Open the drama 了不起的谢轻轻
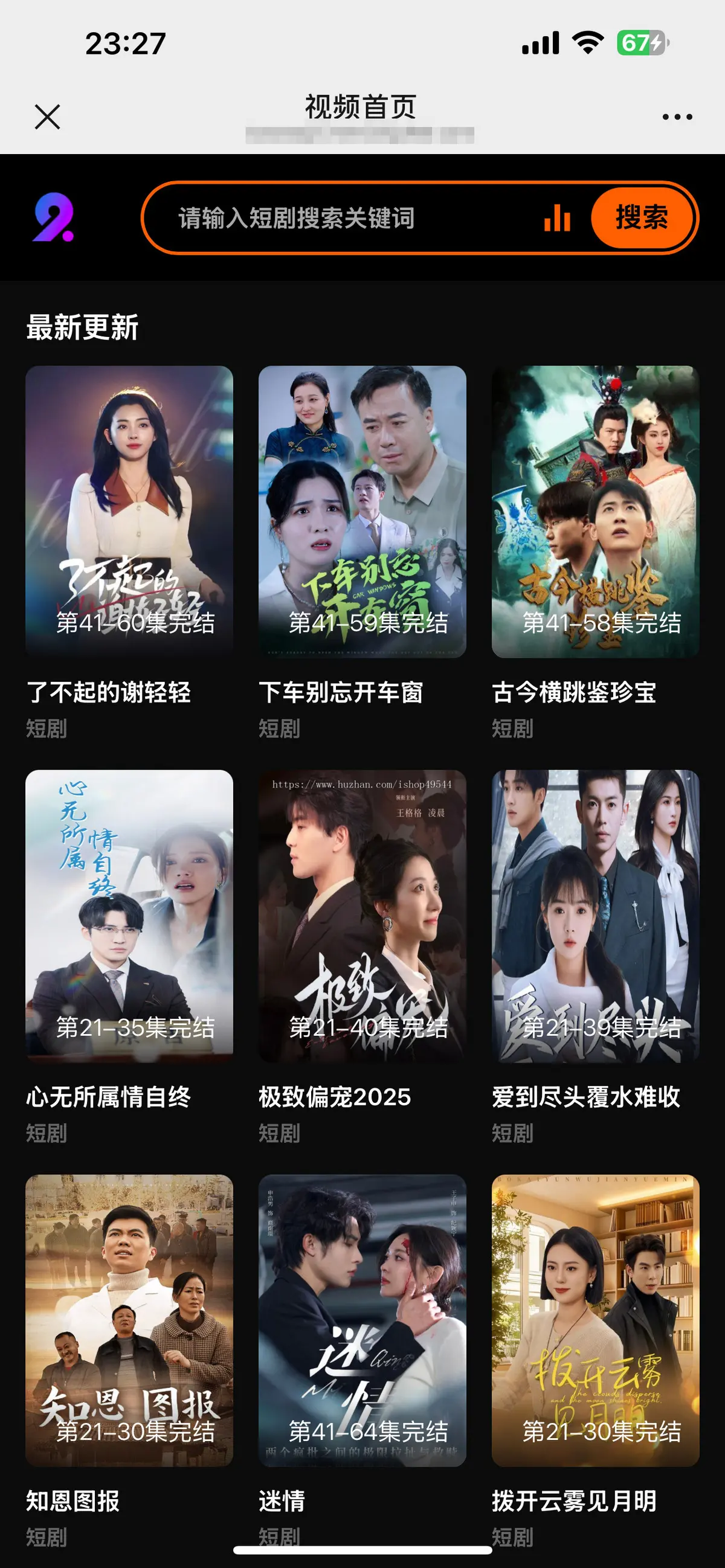The height and width of the screenshot is (1568, 725). coord(129,512)
